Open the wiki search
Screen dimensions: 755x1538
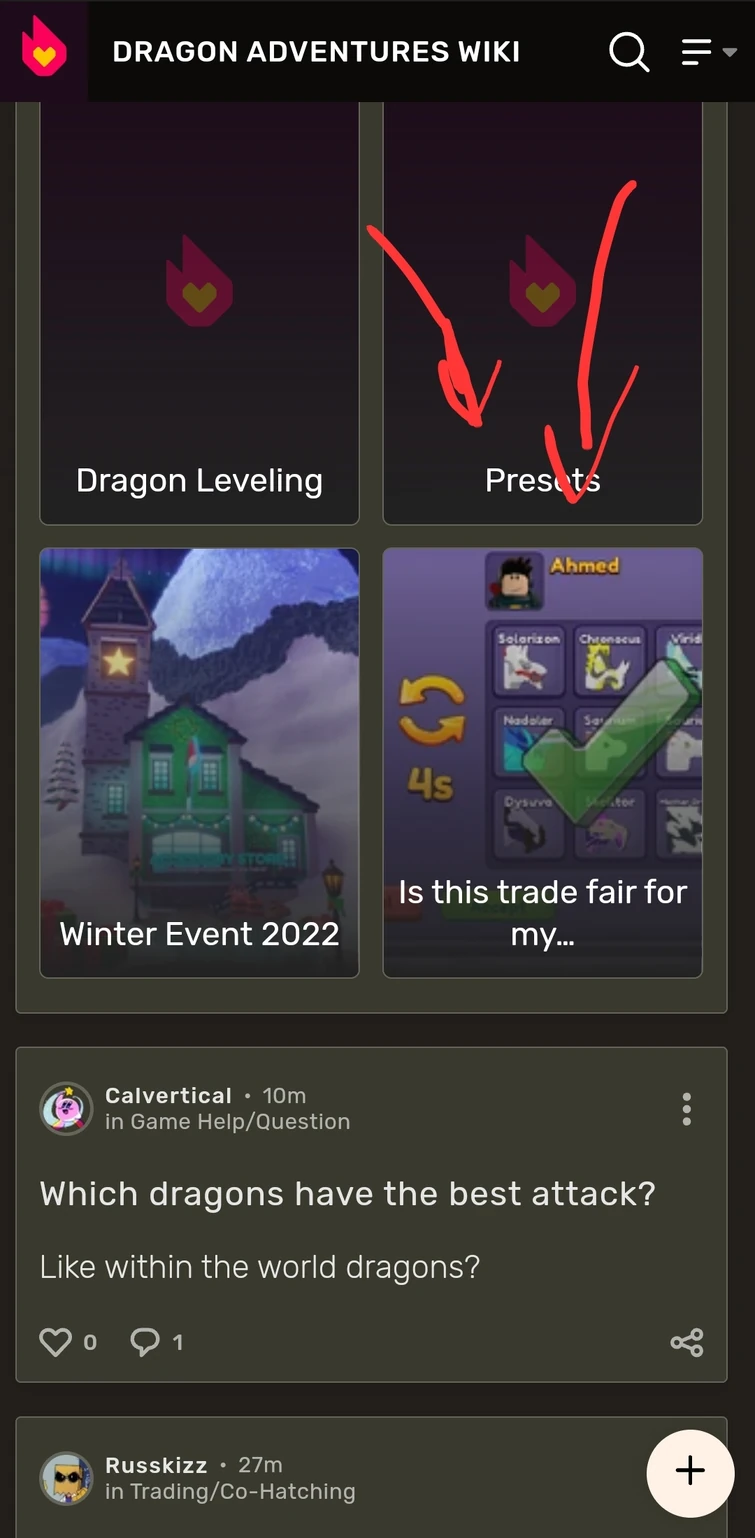tap(629, 51)
